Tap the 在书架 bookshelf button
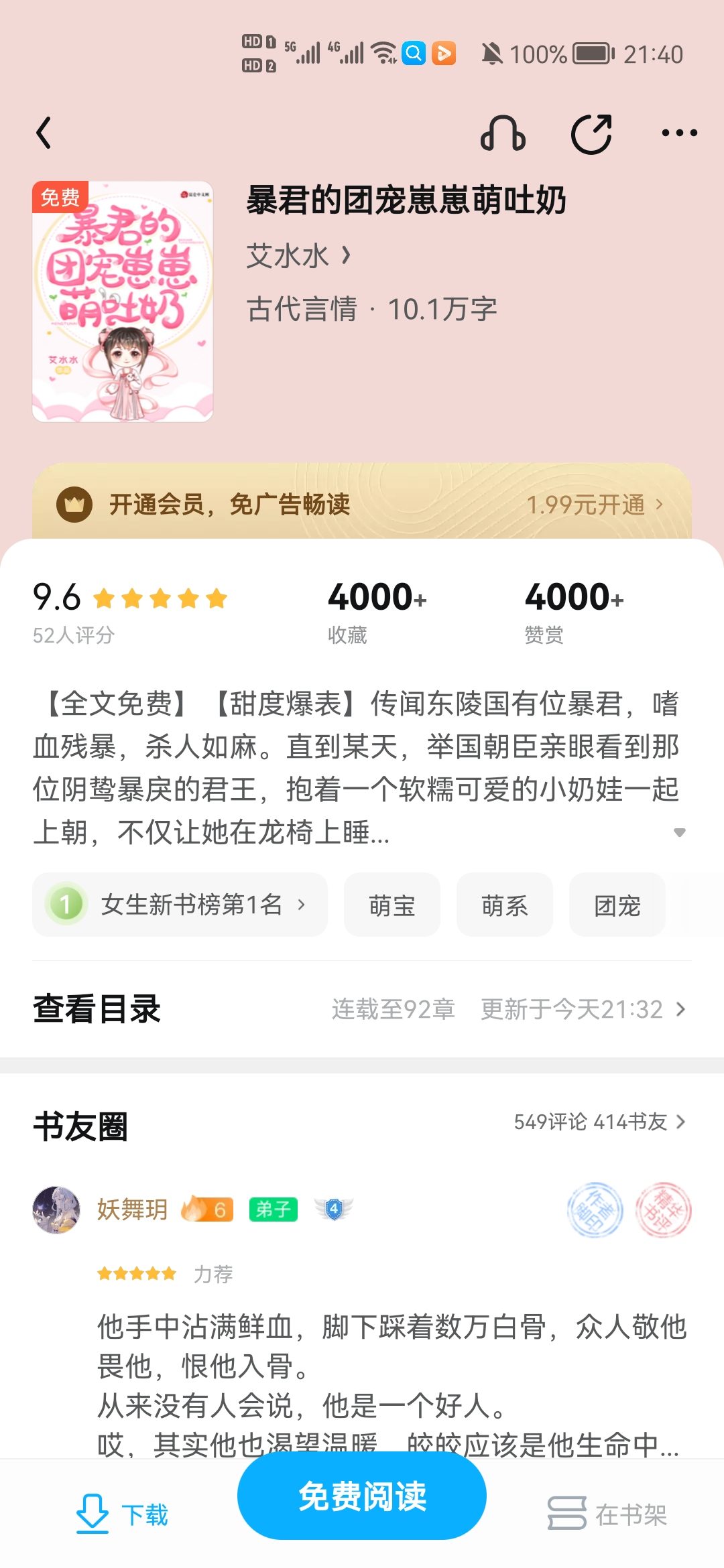 coord(607,1514)
